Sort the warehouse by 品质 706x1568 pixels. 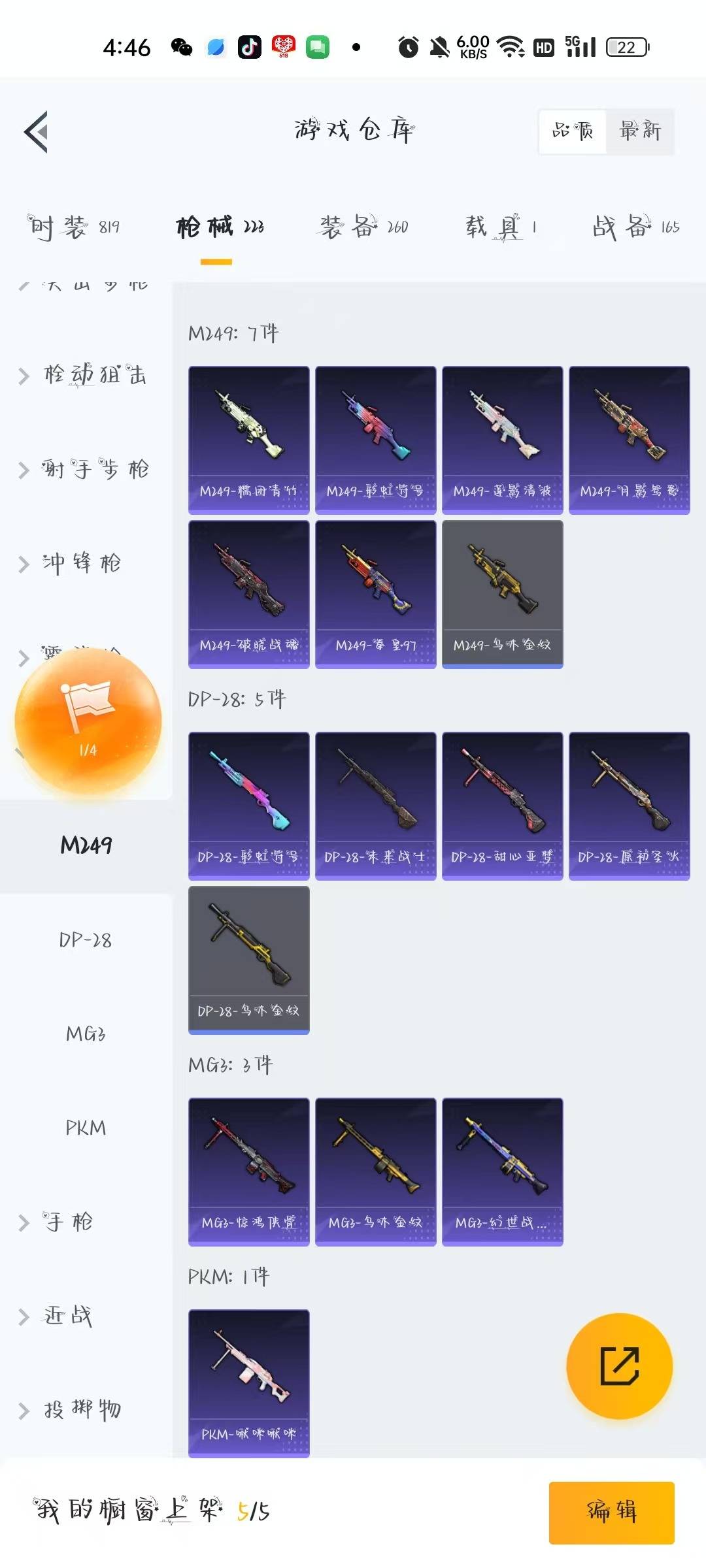point(573,131)
